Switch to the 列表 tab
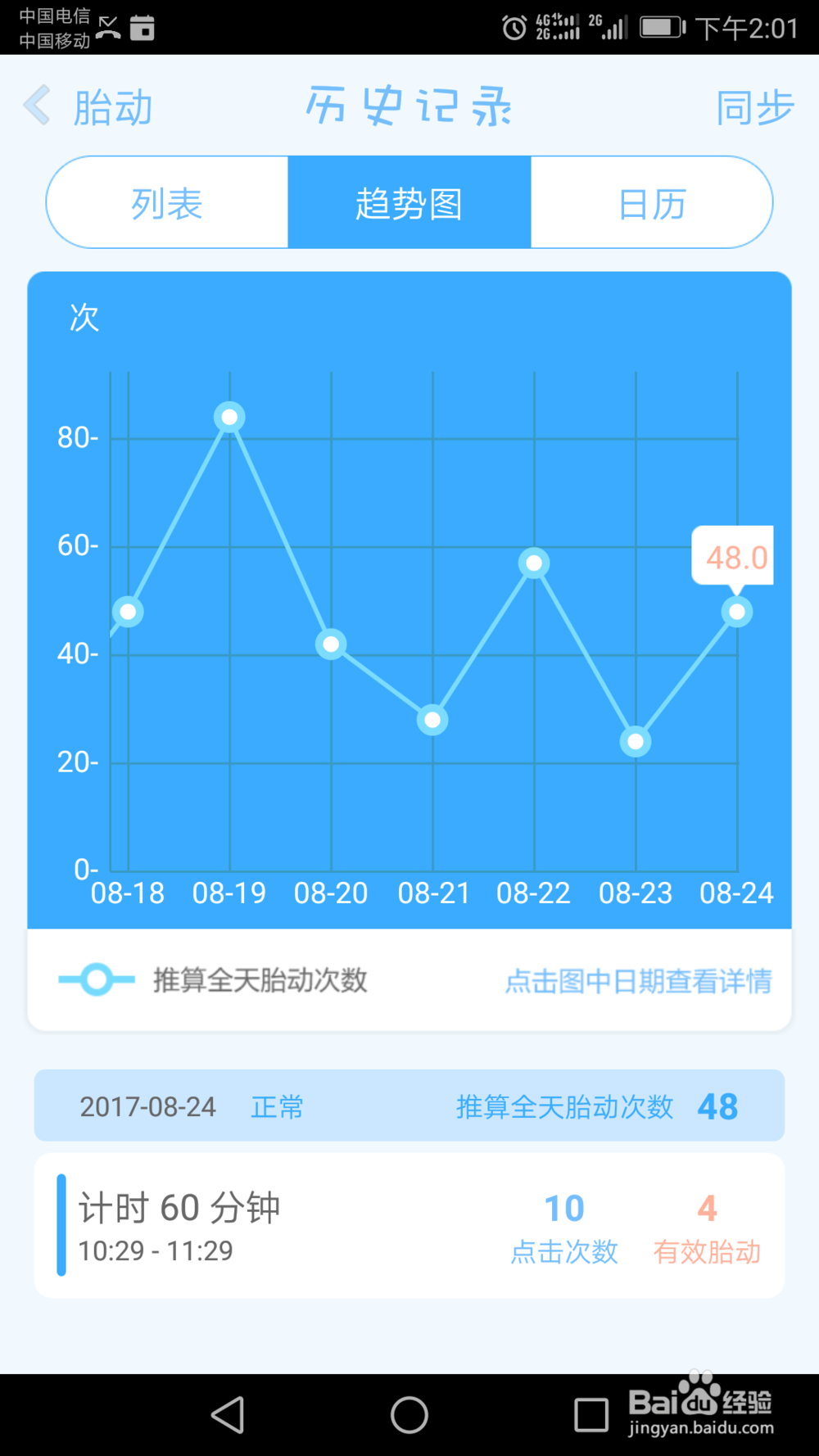Viewport: 819px width, 1456px height. pyautogui.click(x=167, y=202)
